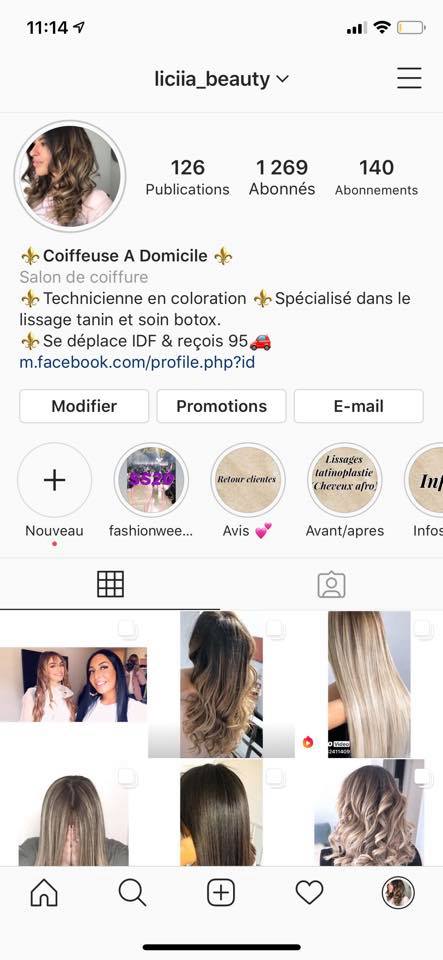View the Avis highlight
This screenshot has height=960, width=443.
click(x=248, y=481)
